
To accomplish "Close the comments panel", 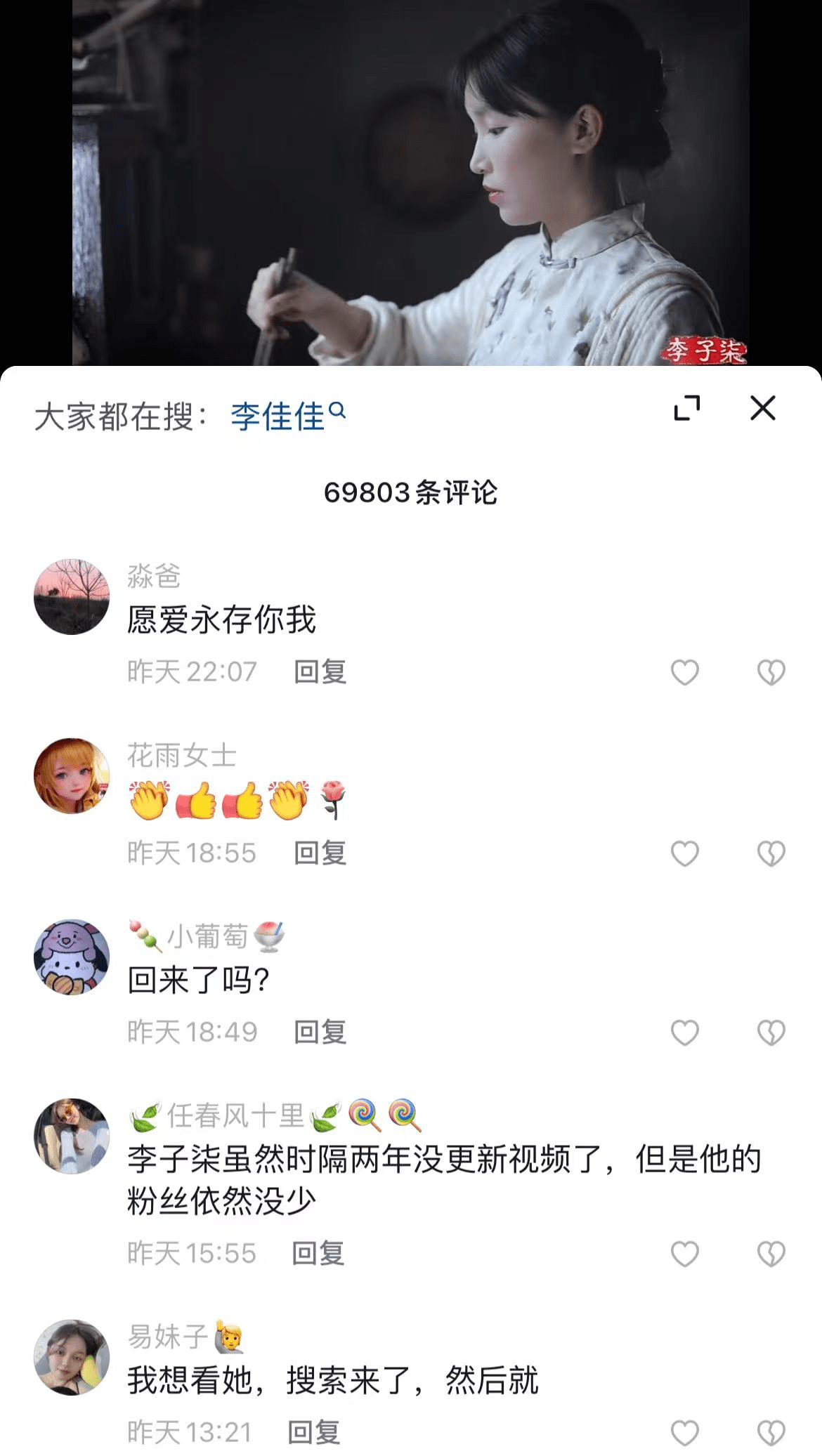I will click(762, 408).
